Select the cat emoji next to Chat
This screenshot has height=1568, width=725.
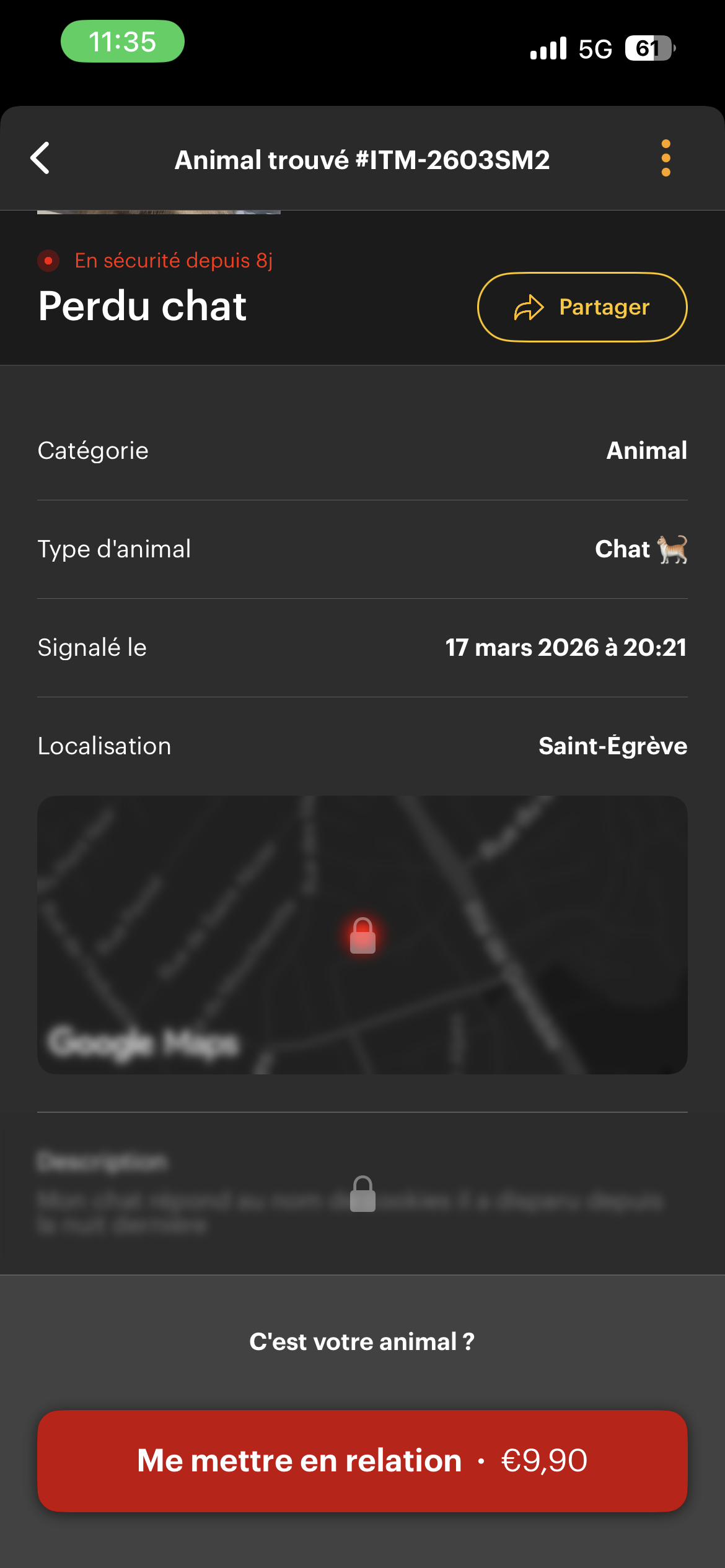click(x=674, y=549)
